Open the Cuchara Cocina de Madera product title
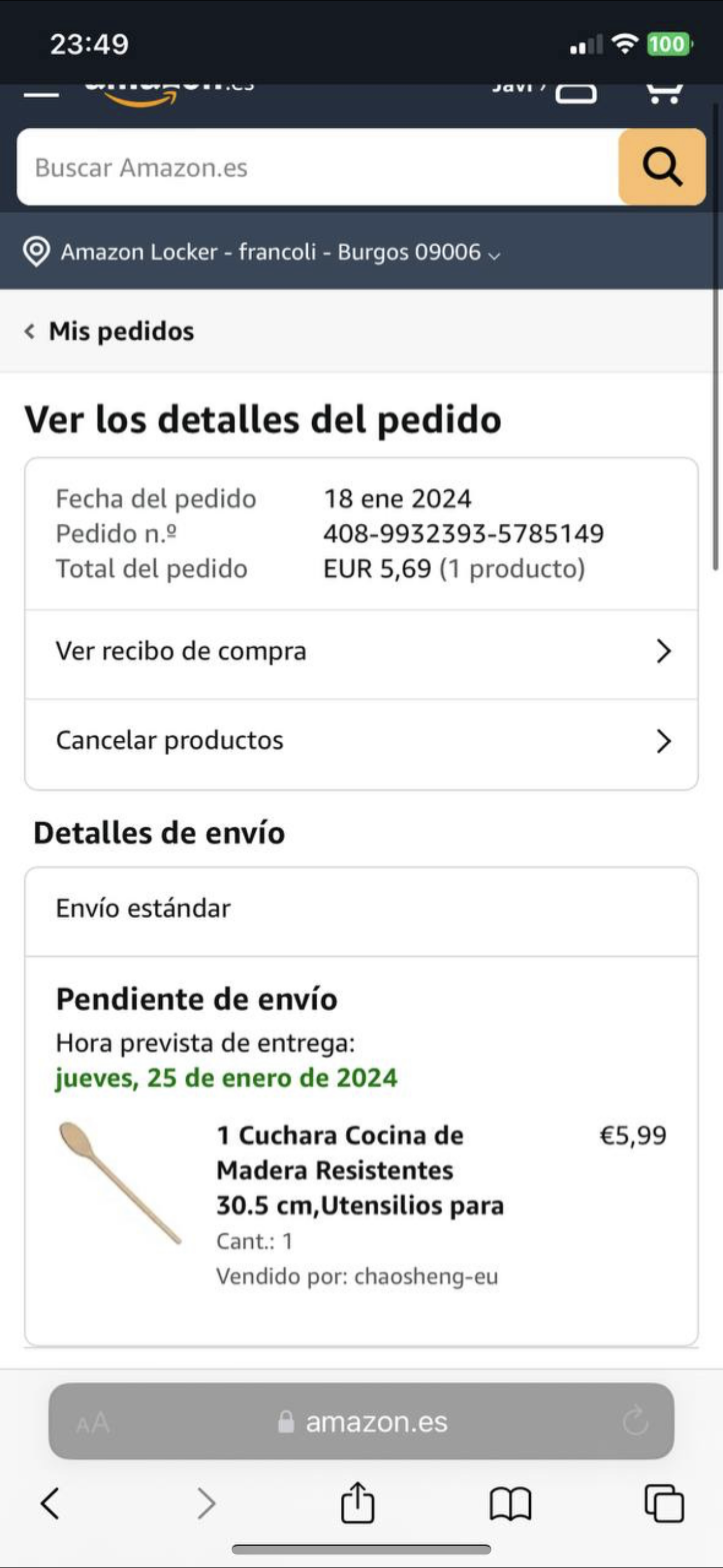The height and width of the screenshot is (1568, 723). (x=359, y=1170)
